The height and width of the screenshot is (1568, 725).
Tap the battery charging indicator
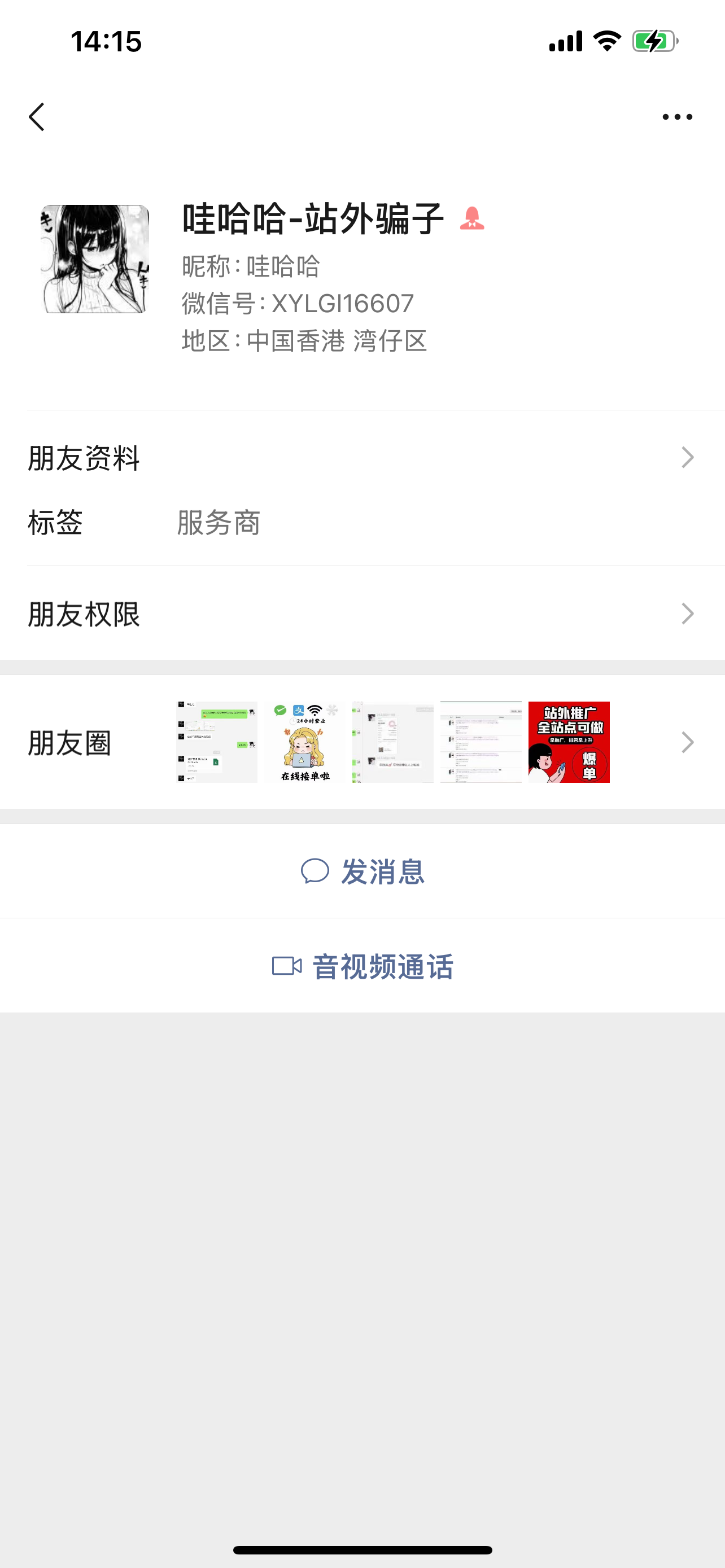point(654,41)
